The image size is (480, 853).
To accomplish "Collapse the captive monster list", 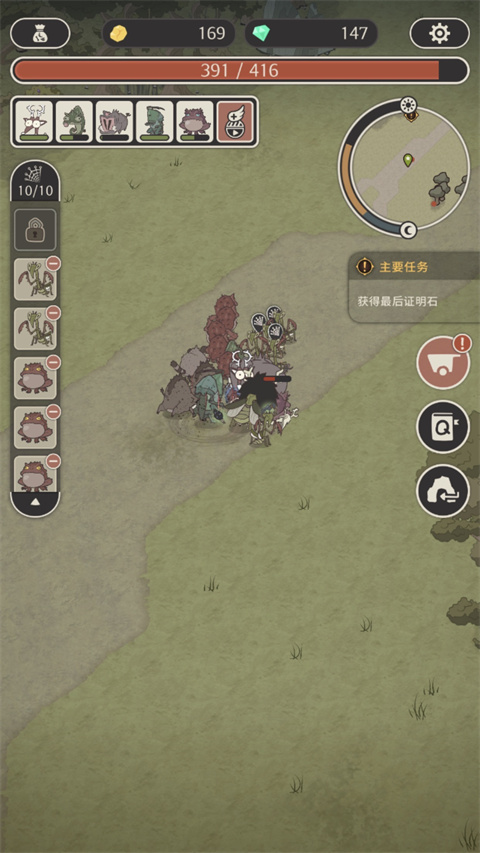I will 35,503.
